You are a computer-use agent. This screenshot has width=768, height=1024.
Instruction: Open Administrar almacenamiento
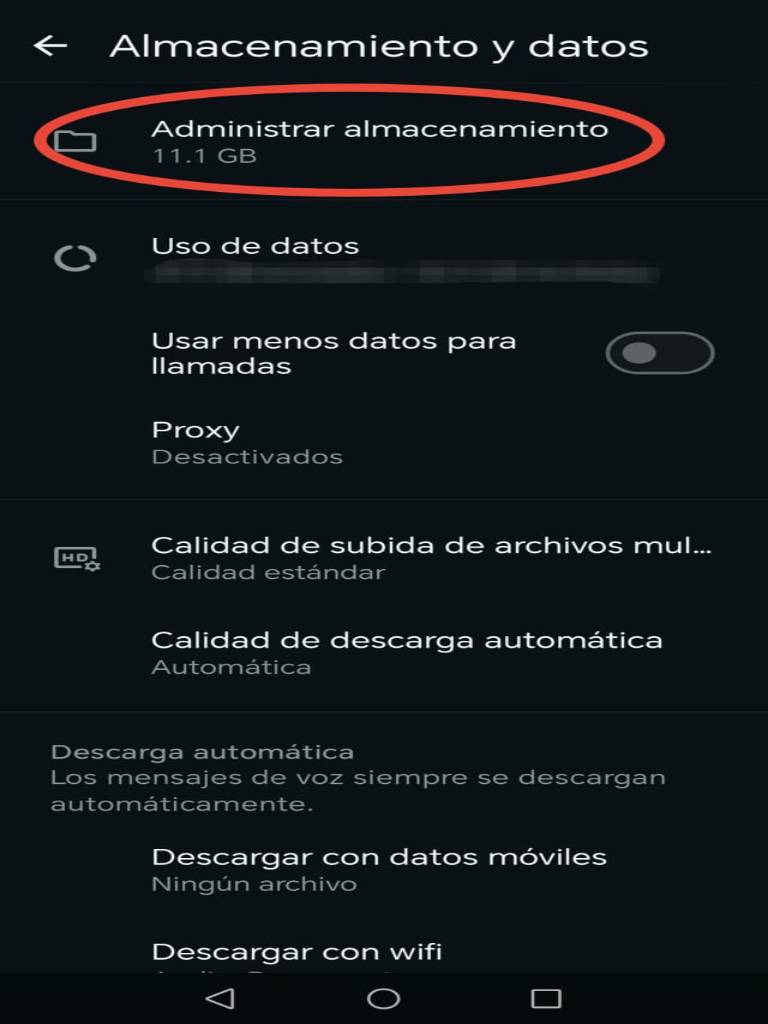pos(379,140)
